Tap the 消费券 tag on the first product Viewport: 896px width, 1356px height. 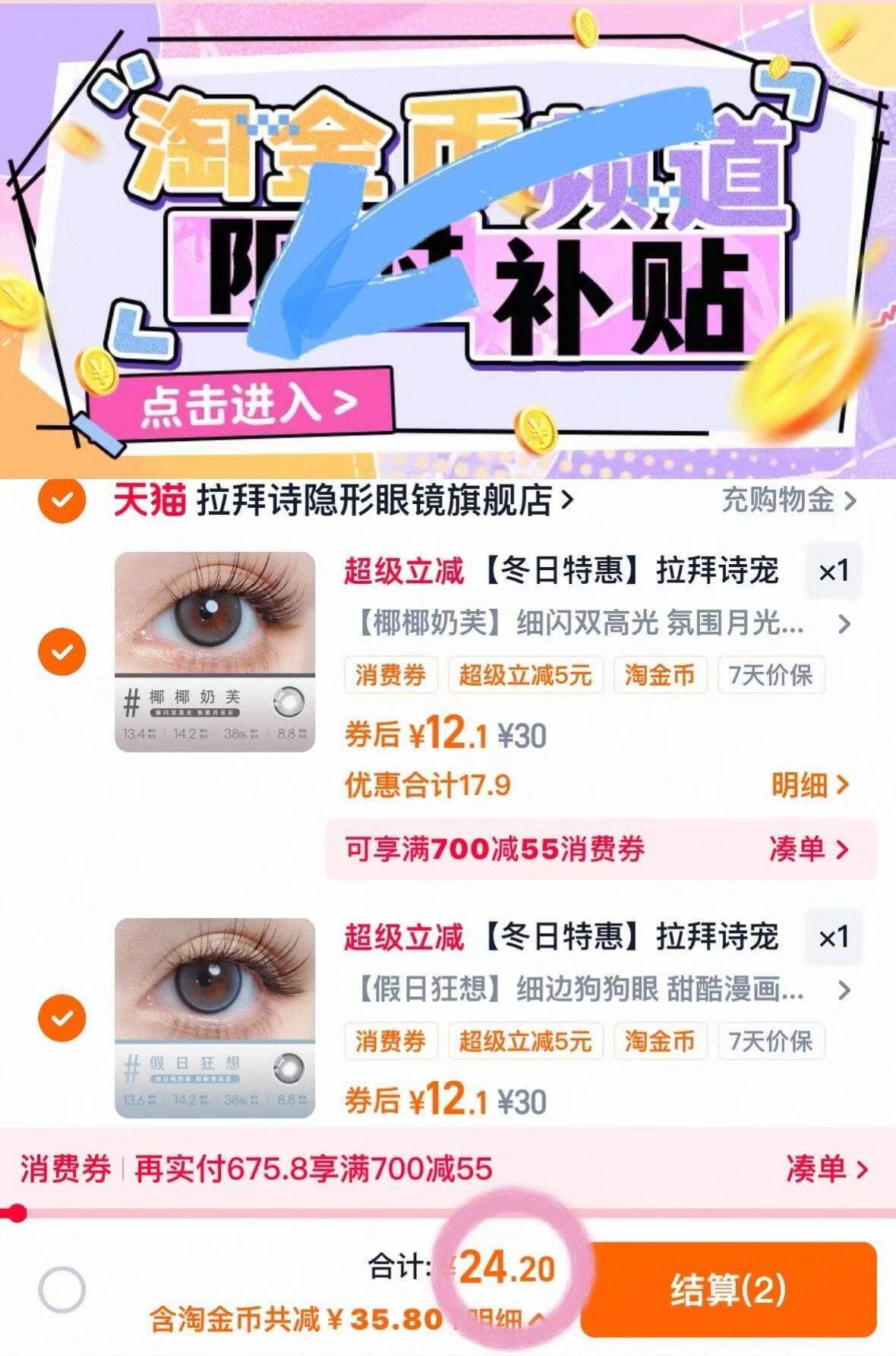click(394, 676)
